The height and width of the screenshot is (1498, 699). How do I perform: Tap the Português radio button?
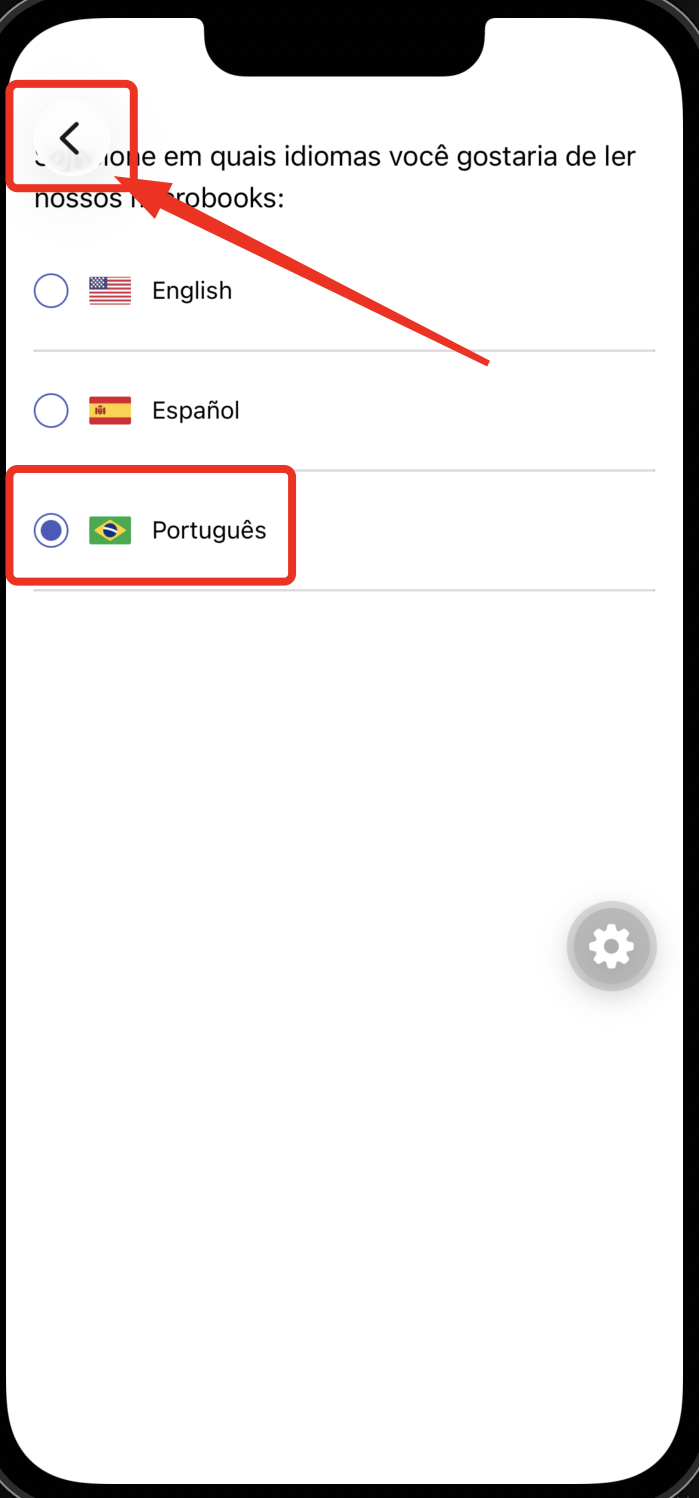pos(52,530)
